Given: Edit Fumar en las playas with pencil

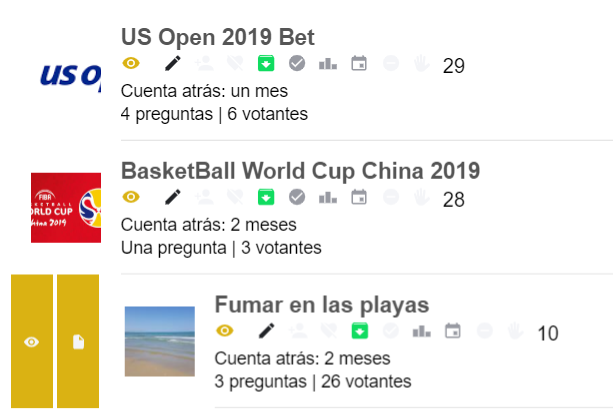Looking at the screenshot, I should tap(266, 330).
